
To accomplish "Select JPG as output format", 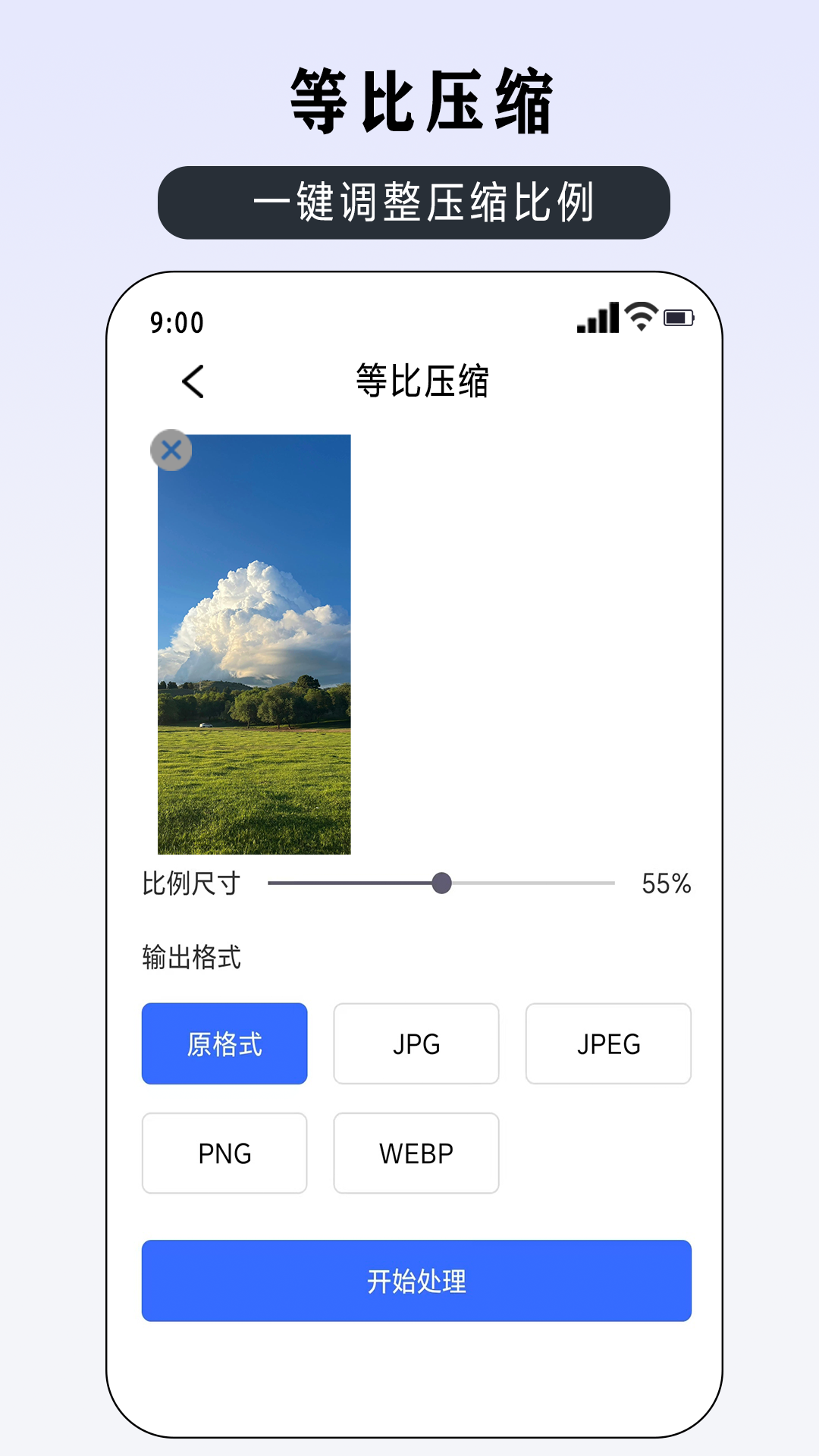I will coord(416,1044).
